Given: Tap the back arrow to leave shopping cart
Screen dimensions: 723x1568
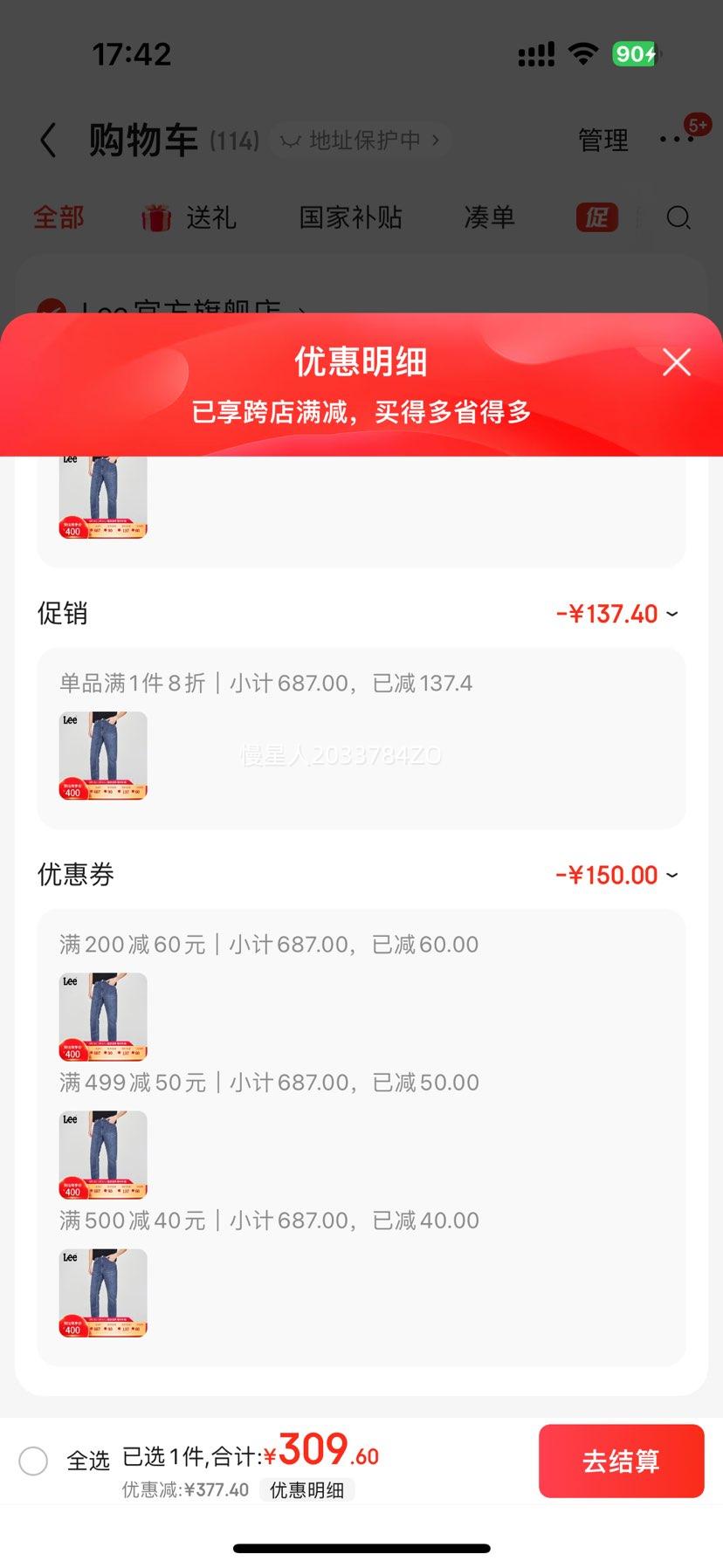Looking at the screenshot, I should coord(46,140).
